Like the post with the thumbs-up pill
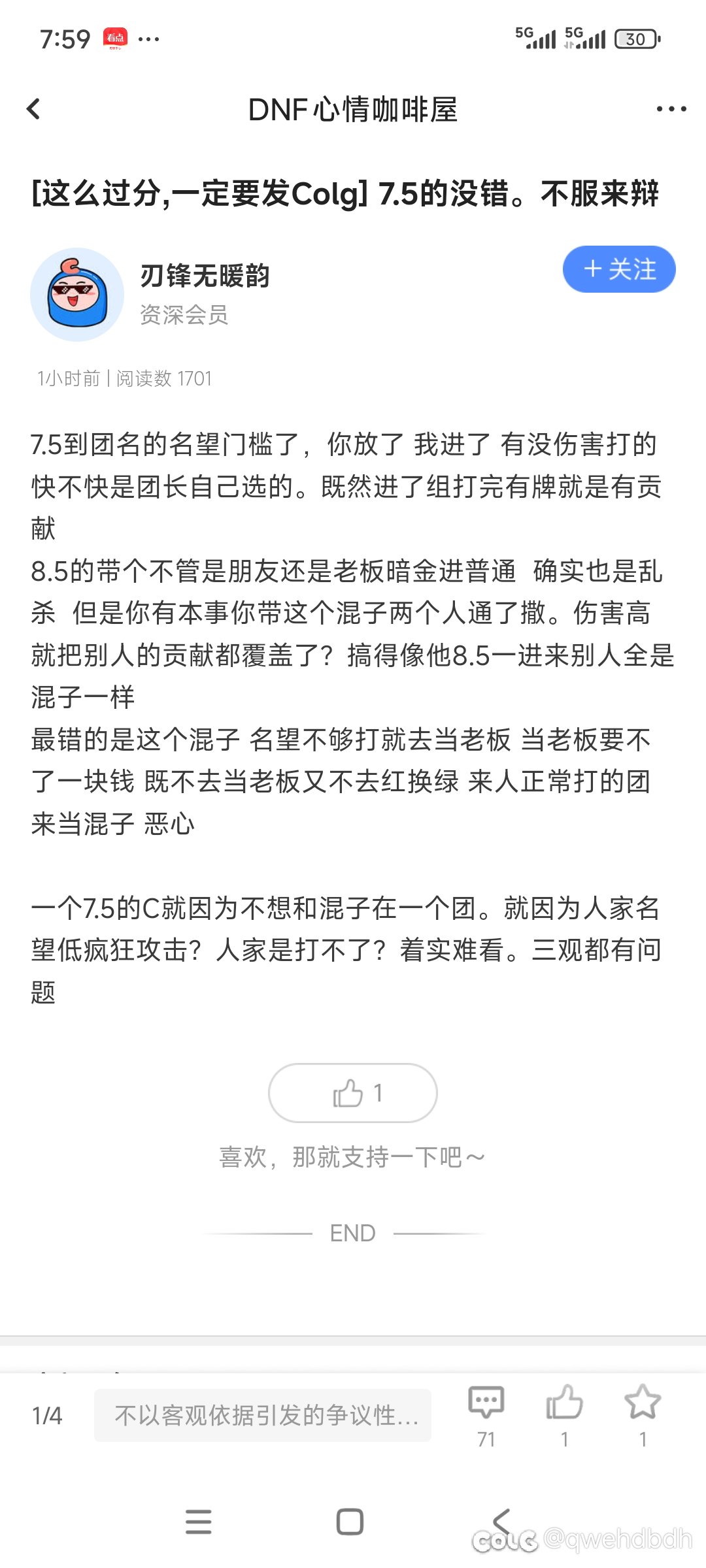 coord(352,1093)
